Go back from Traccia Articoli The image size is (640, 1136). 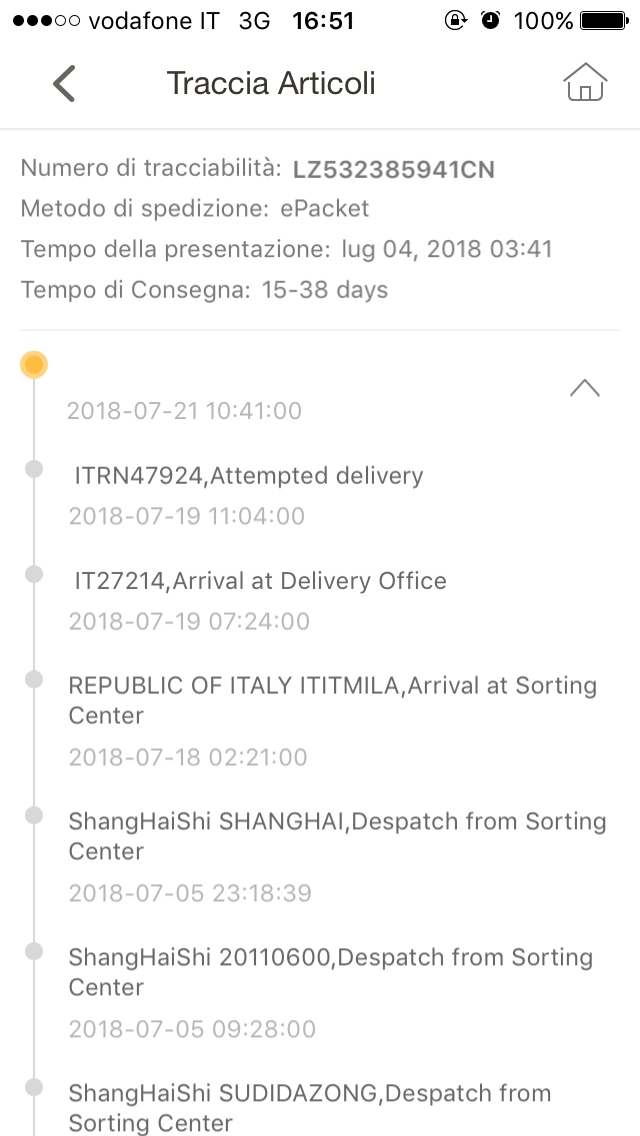[64, 83]
